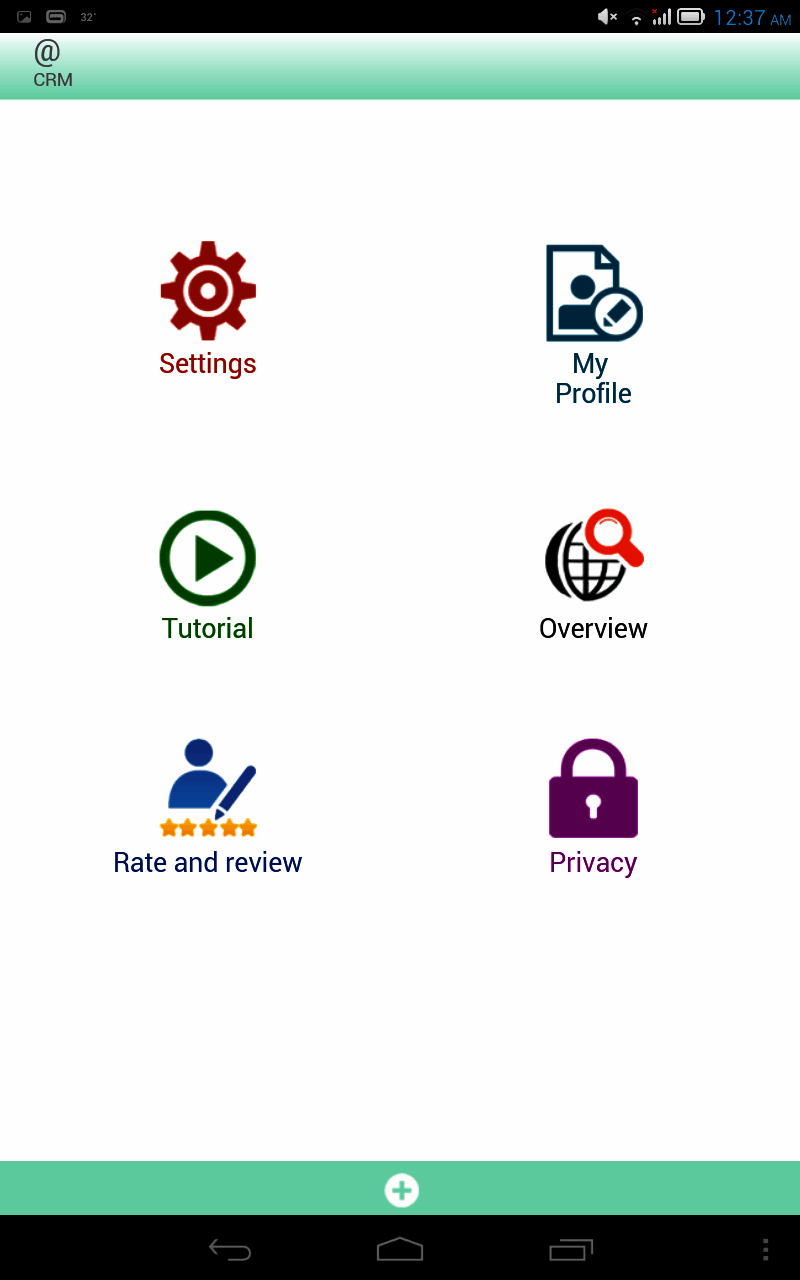Open the system overflow menu dots

[765, 1249]
